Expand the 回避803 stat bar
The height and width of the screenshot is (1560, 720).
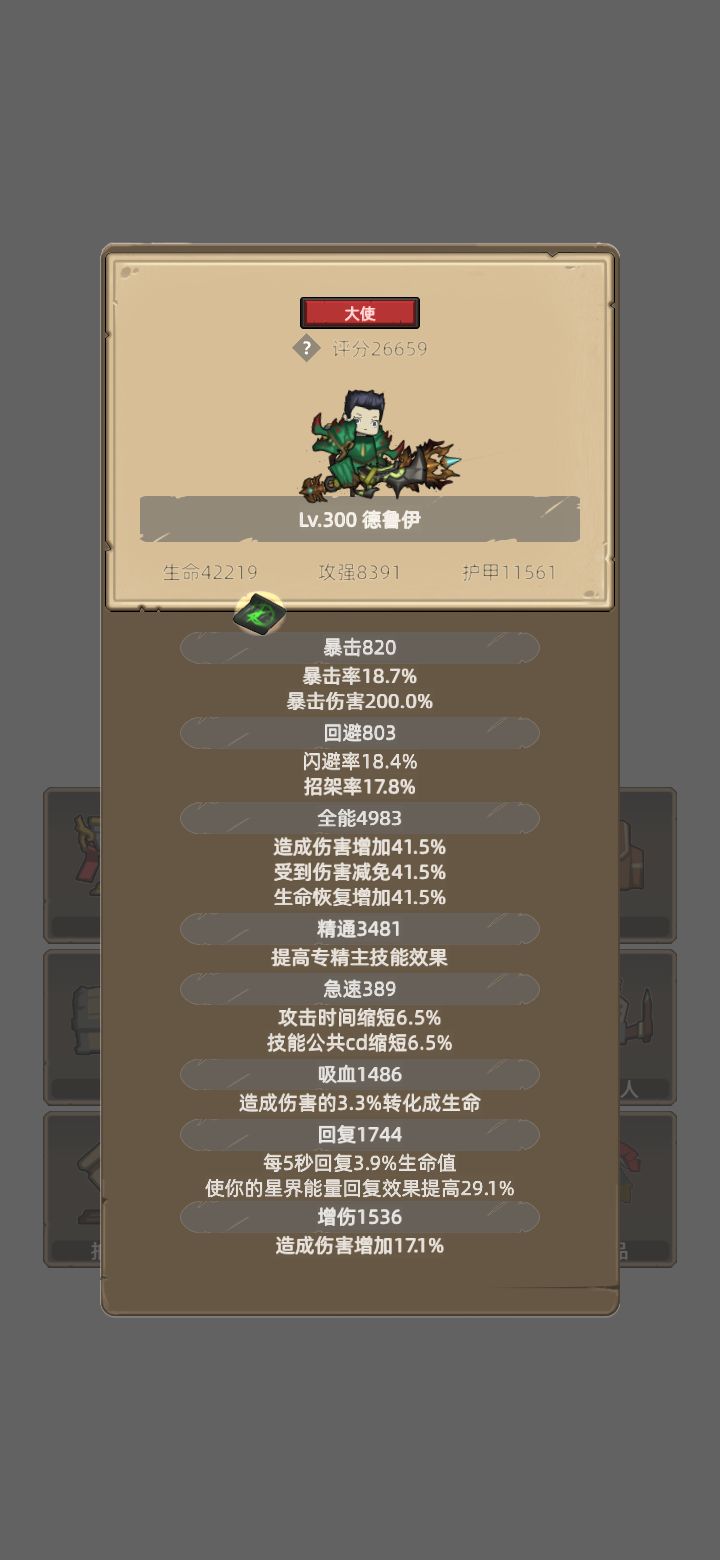tap(359, 733)
